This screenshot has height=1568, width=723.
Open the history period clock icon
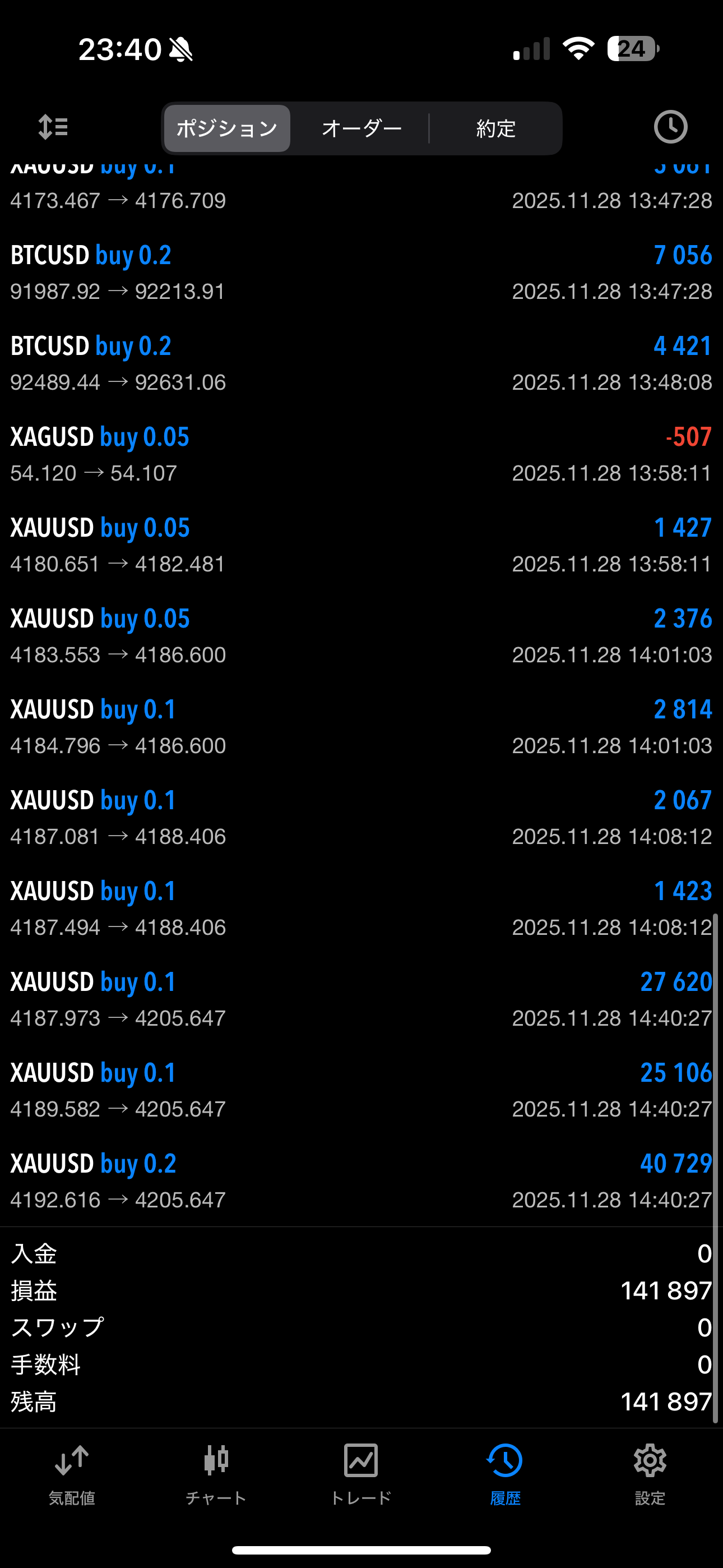(670, 127)
